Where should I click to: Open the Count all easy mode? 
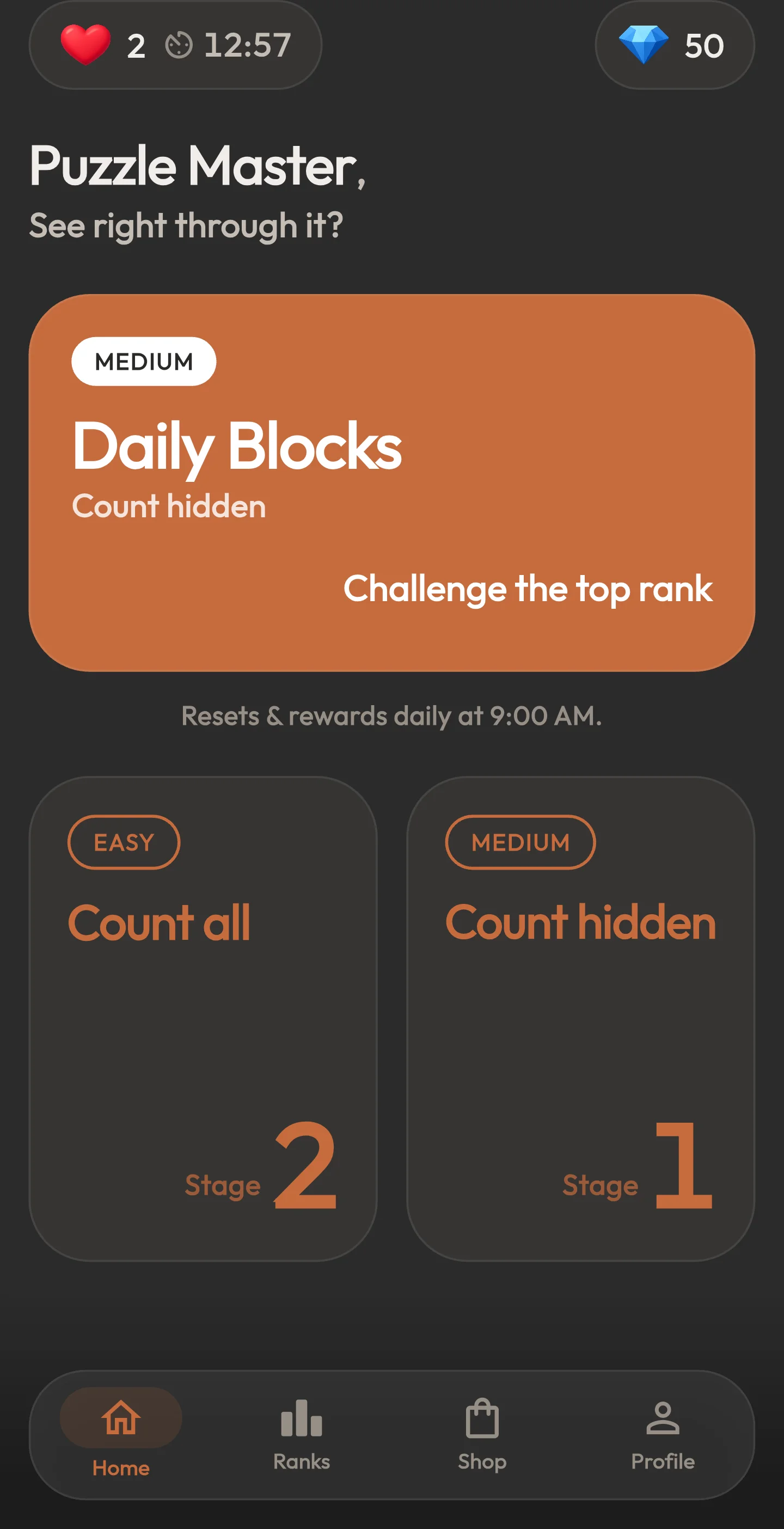tap(203, 1019)
